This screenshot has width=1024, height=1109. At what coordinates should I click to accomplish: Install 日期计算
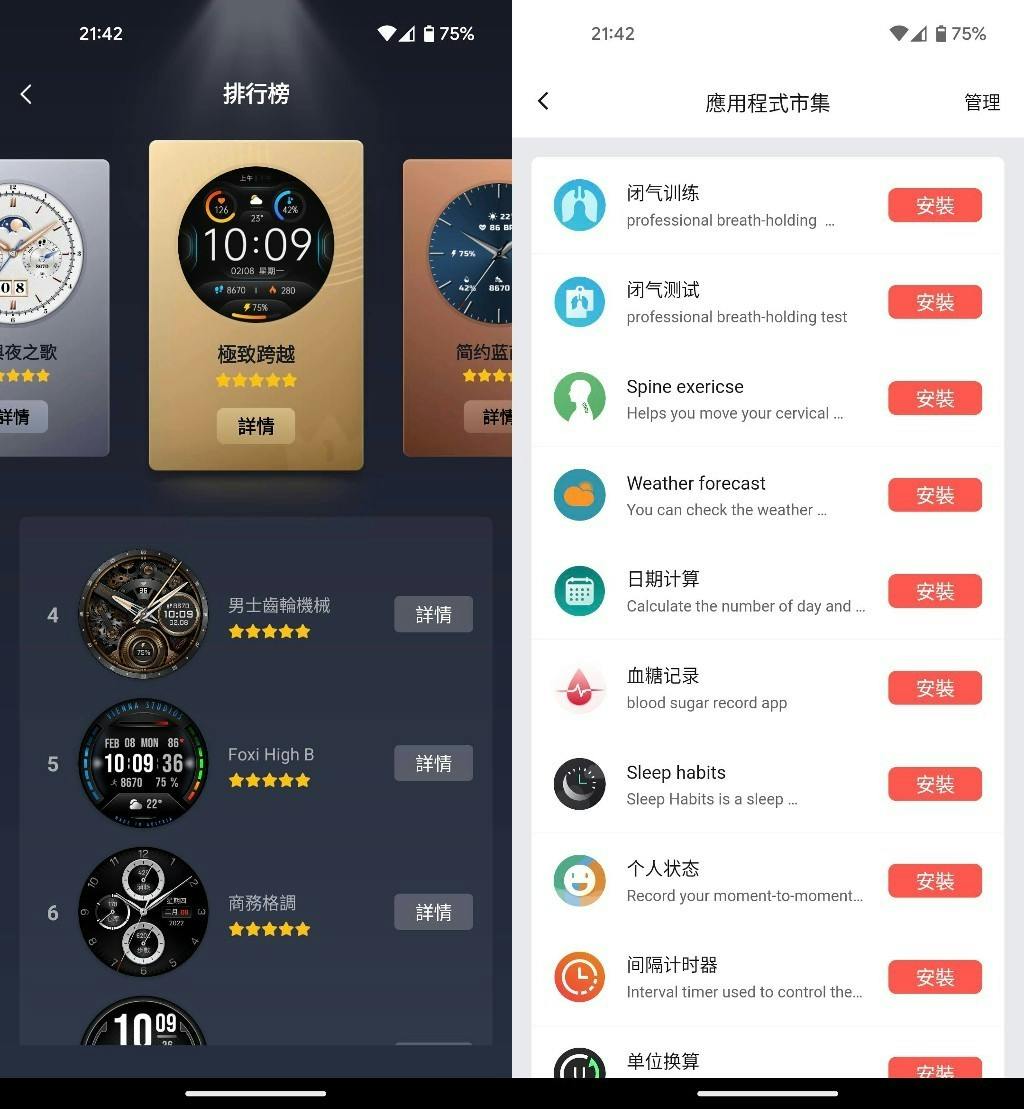point(934,592)
